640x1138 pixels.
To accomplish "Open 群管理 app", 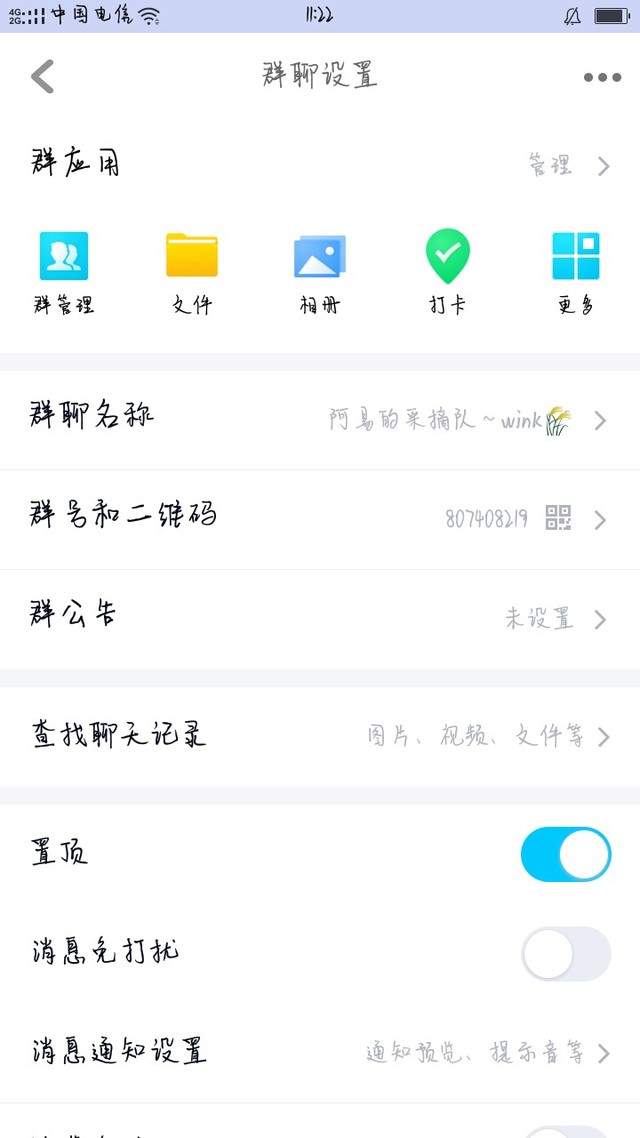I will coord(64,270).
